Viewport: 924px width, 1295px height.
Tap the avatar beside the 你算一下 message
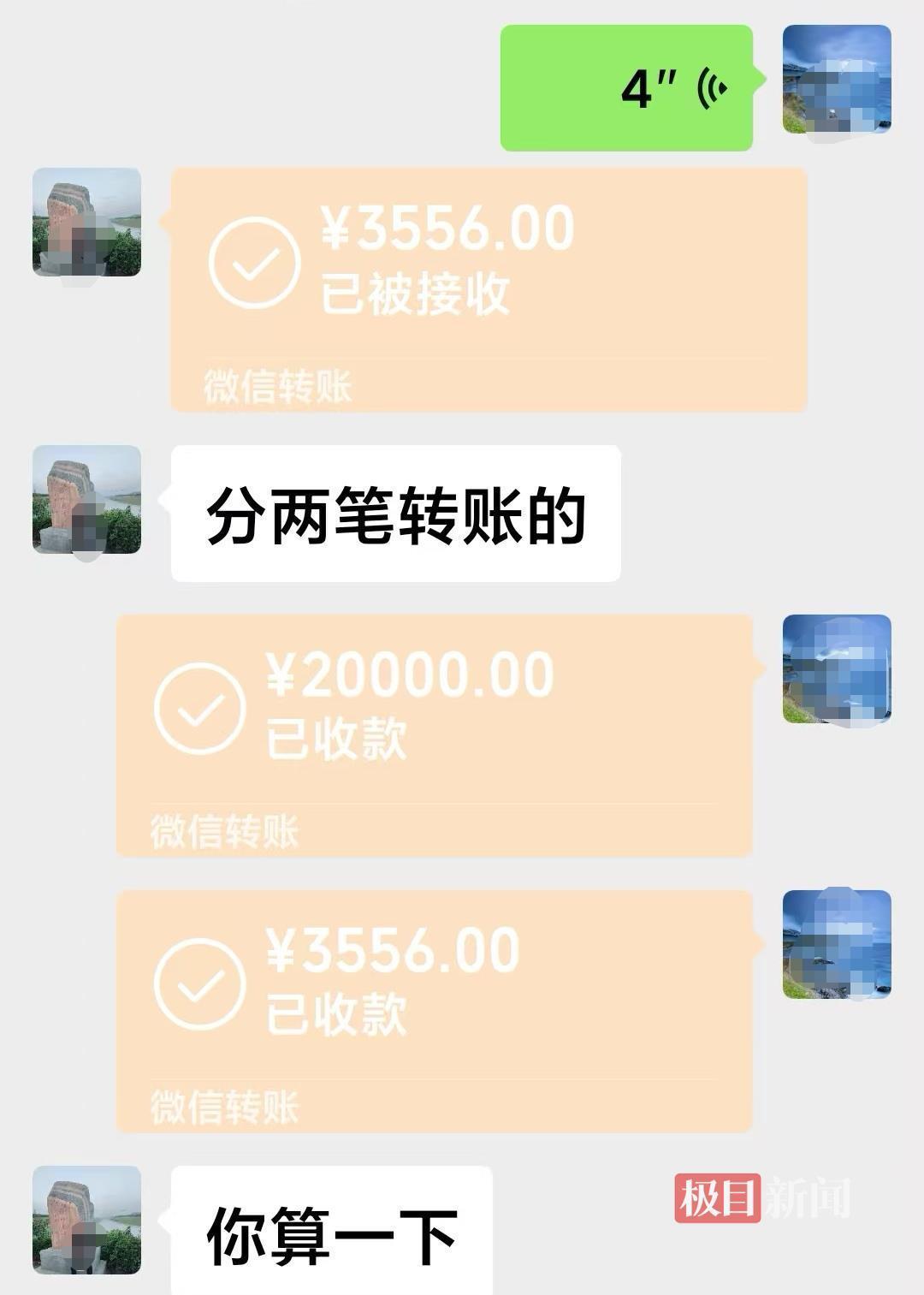[86, 1219]
